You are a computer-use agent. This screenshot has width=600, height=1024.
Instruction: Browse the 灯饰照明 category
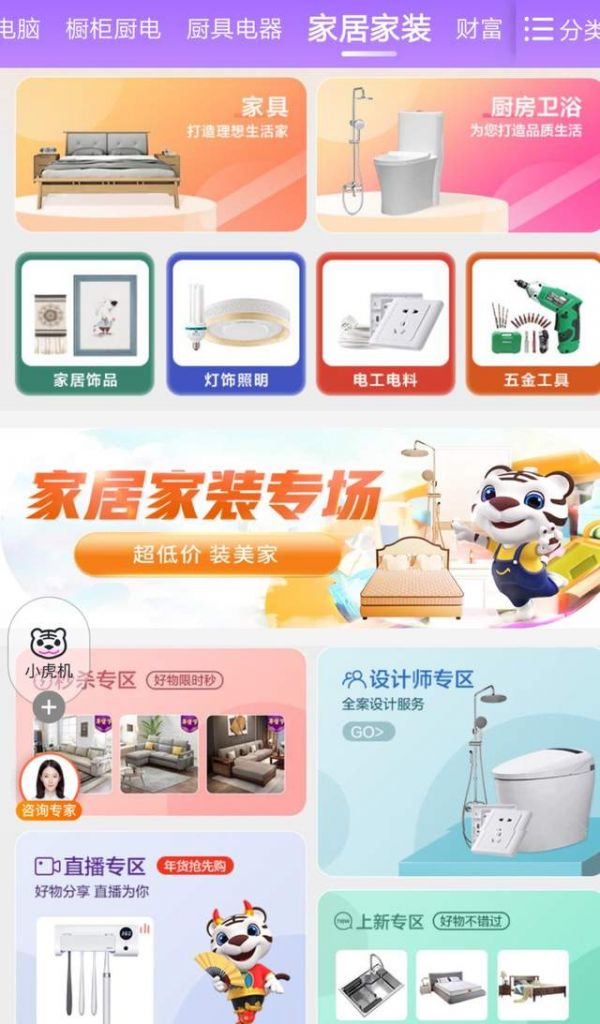pos(236,324)
